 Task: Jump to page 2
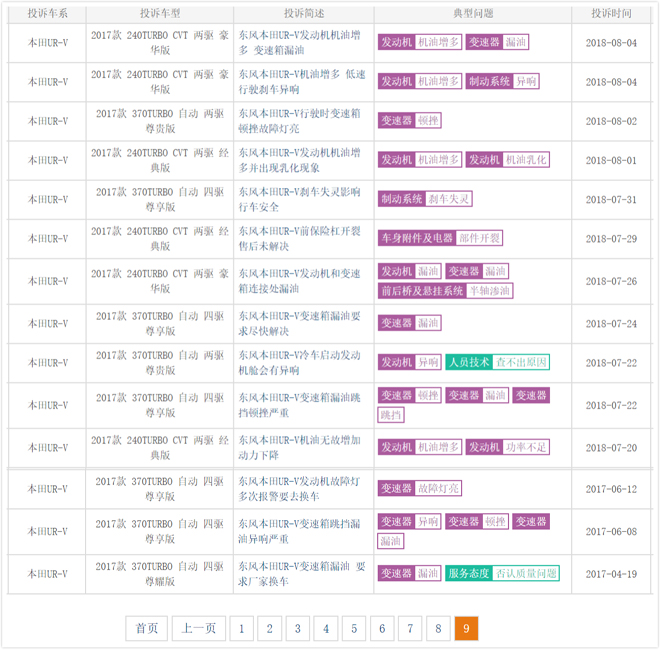269,628
